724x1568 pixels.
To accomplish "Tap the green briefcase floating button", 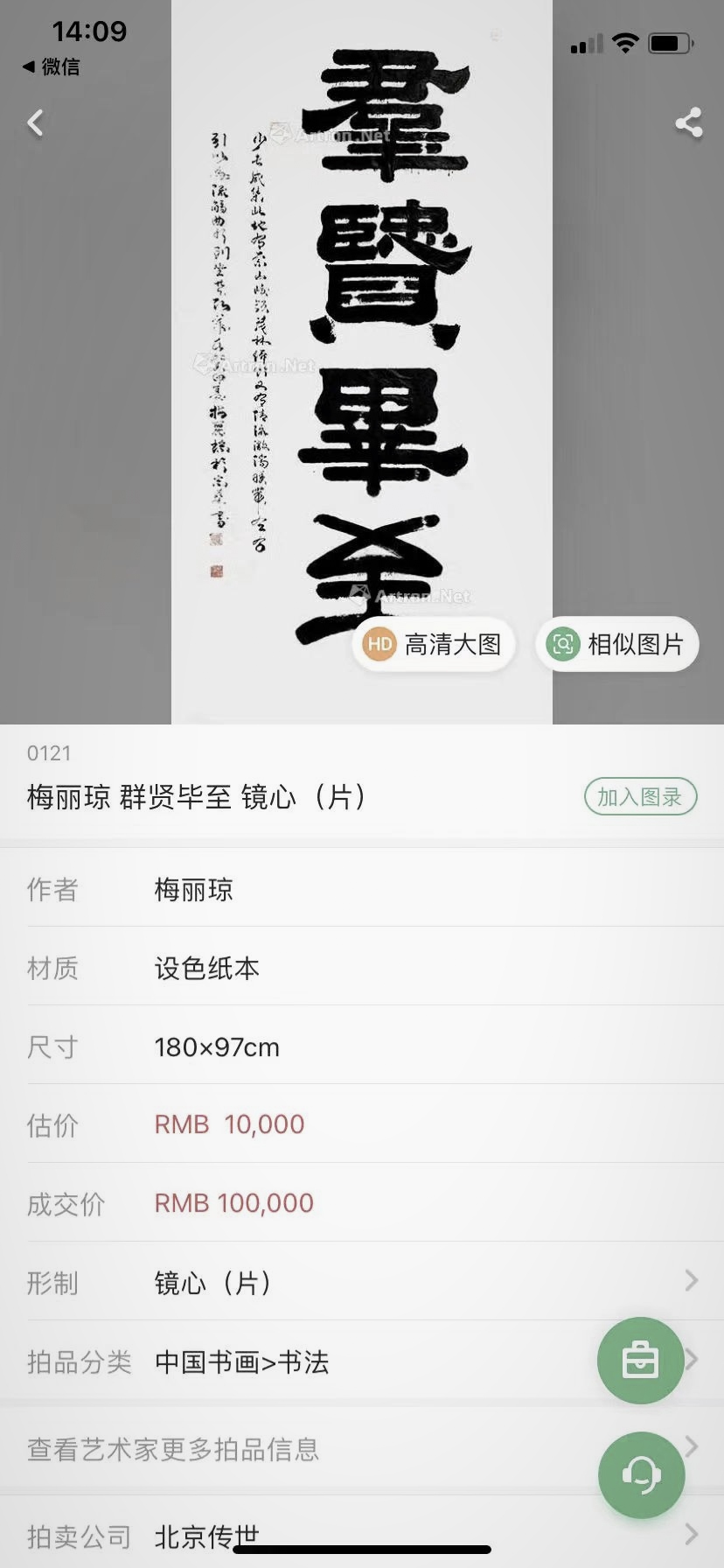I will click(x=640, y=1361).
